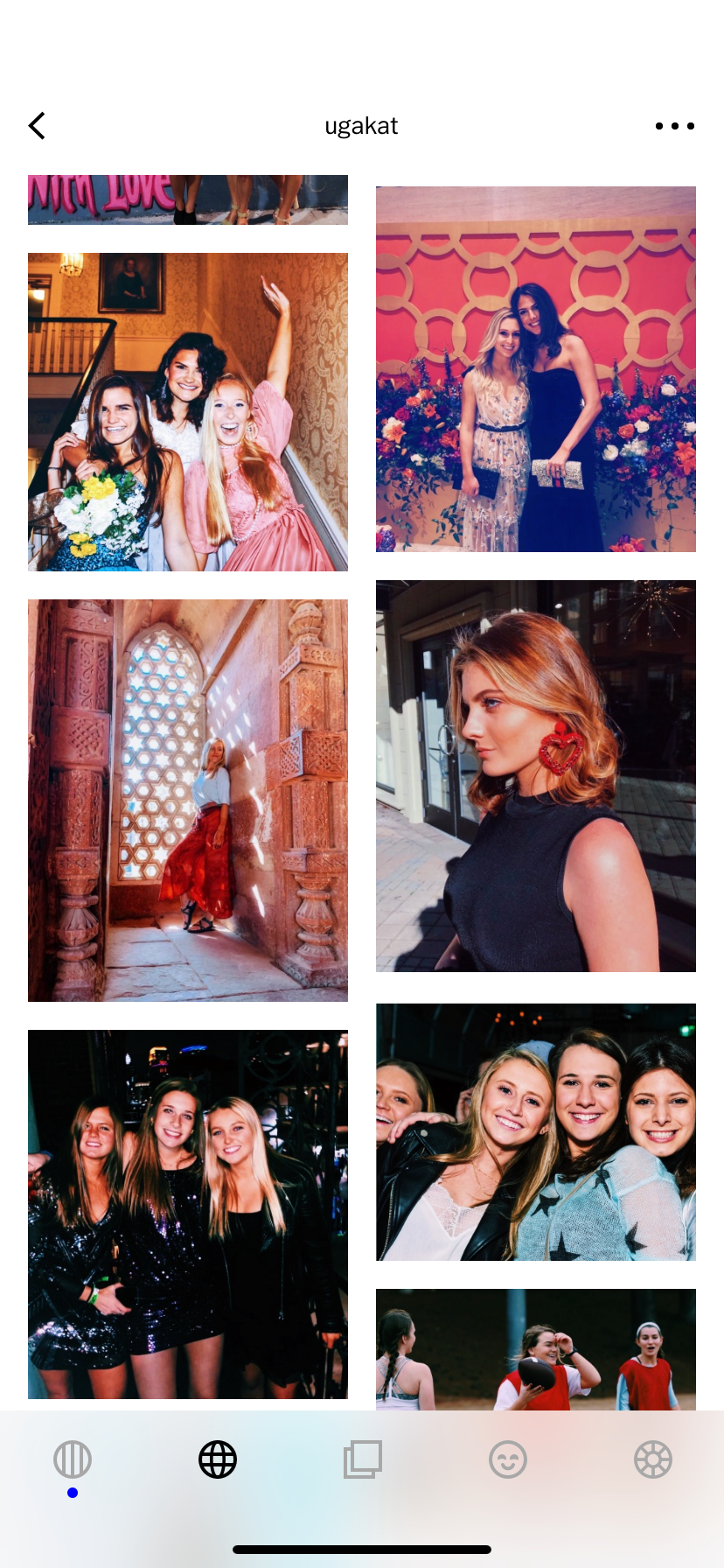Open the wheel-shaped membership tab

pos(653,1459)
